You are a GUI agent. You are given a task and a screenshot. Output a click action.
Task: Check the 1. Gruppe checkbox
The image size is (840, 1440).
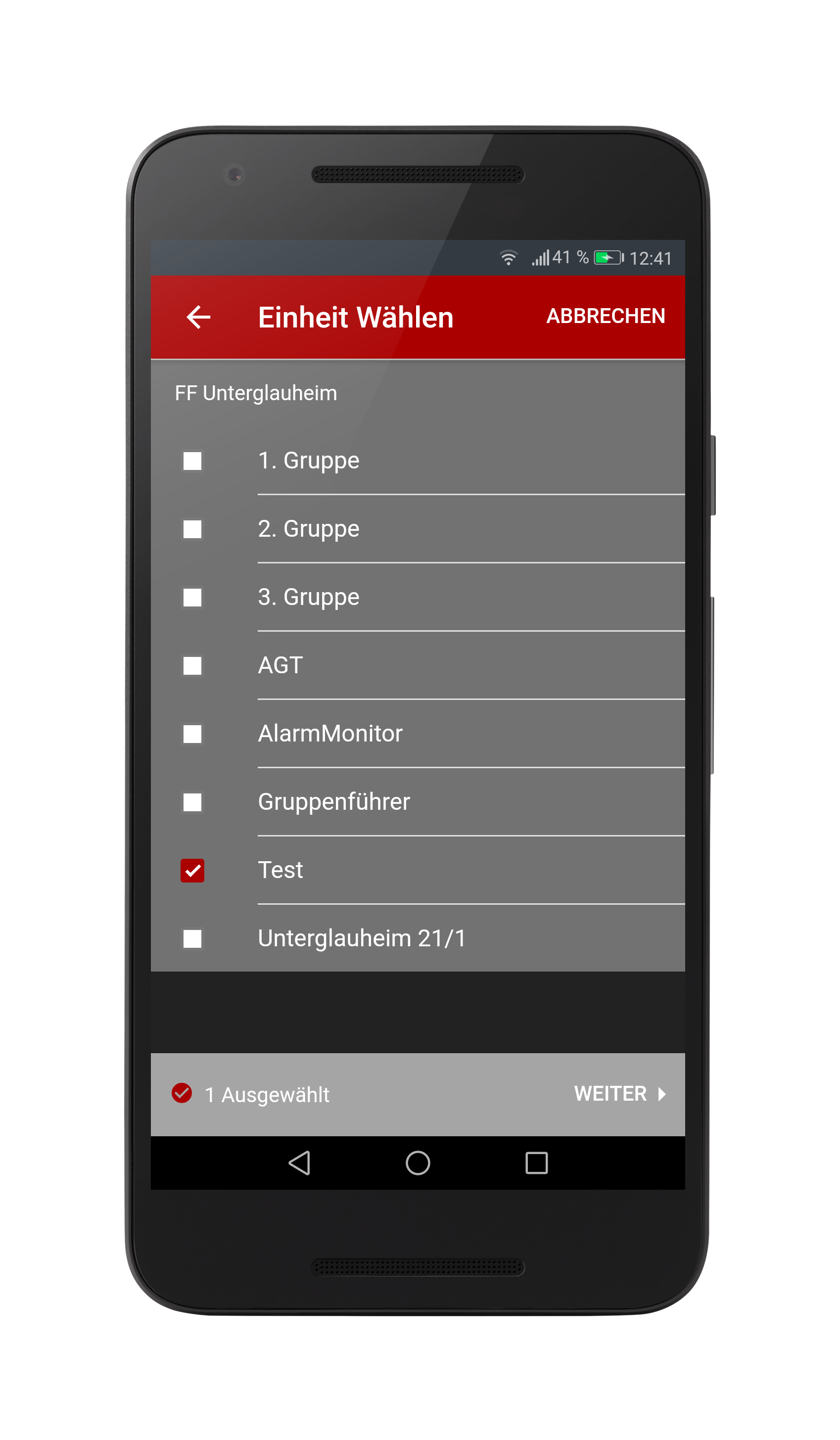click(192, 461)
